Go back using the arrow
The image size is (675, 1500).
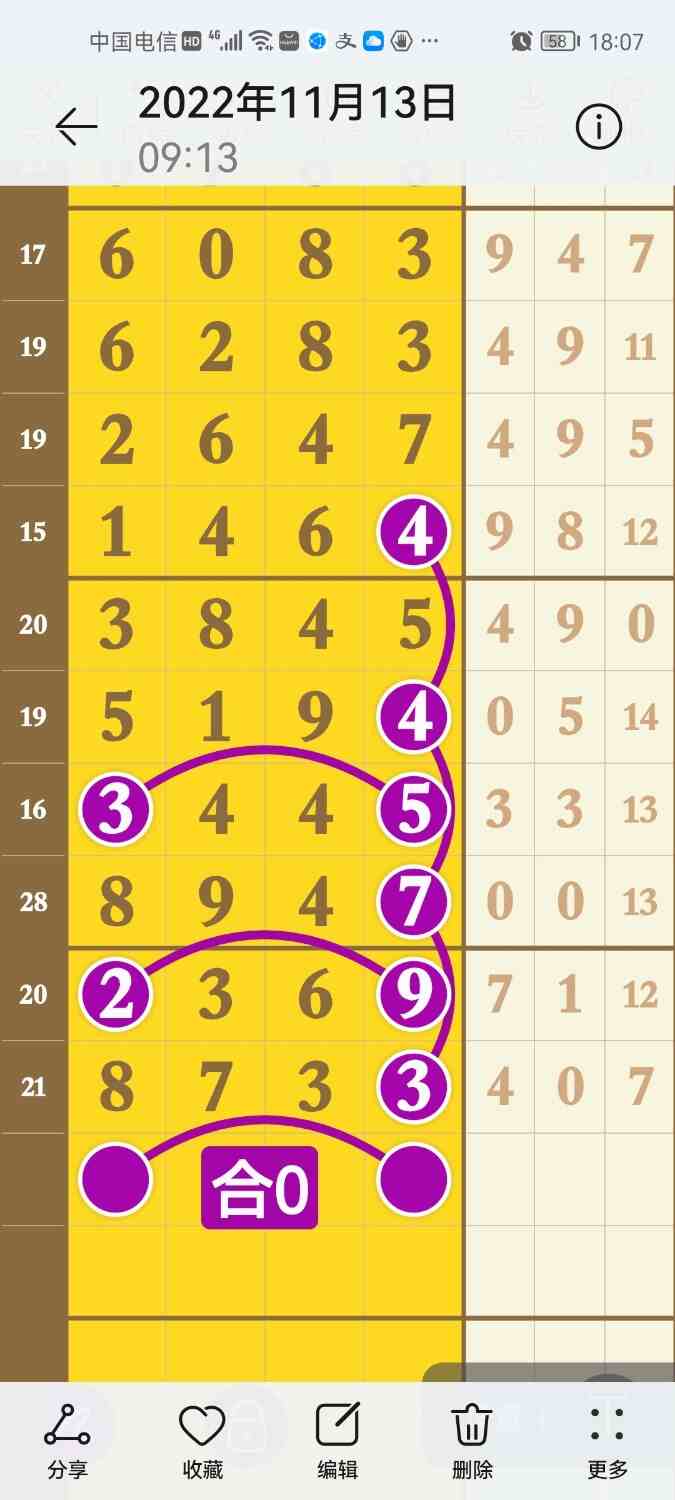point(76,127)
